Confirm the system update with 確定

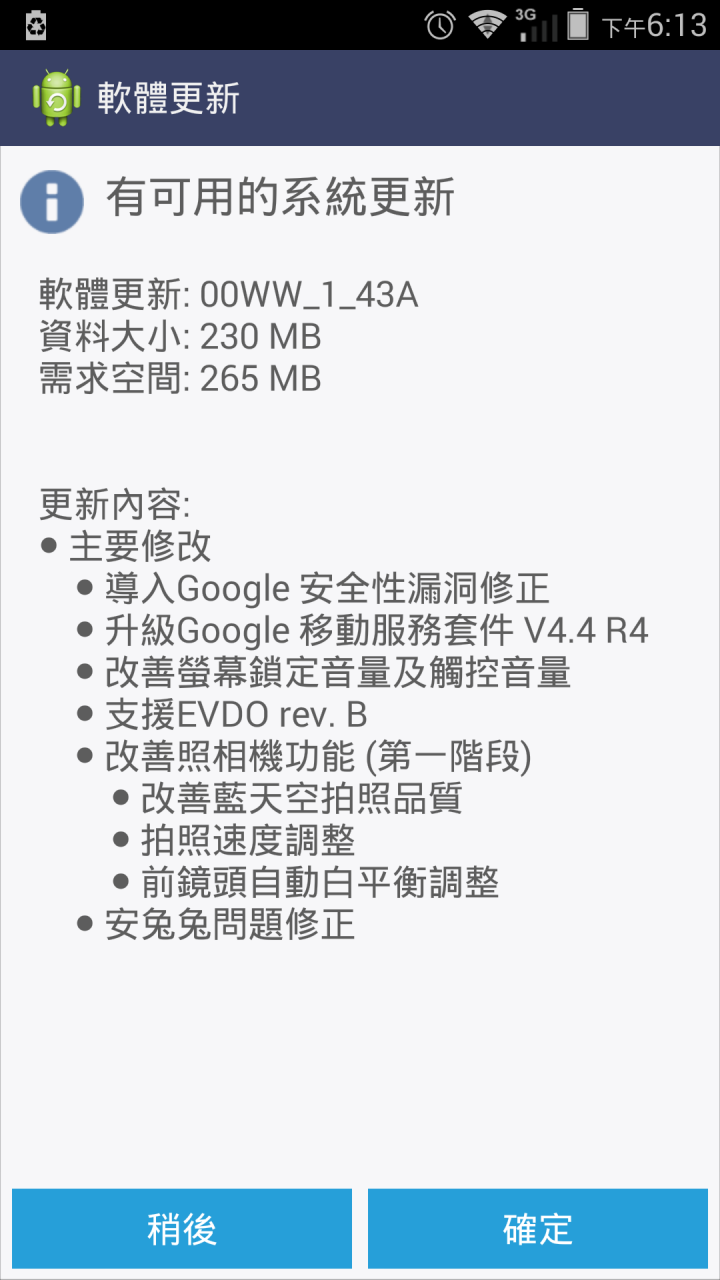[x=538, y=1229]
